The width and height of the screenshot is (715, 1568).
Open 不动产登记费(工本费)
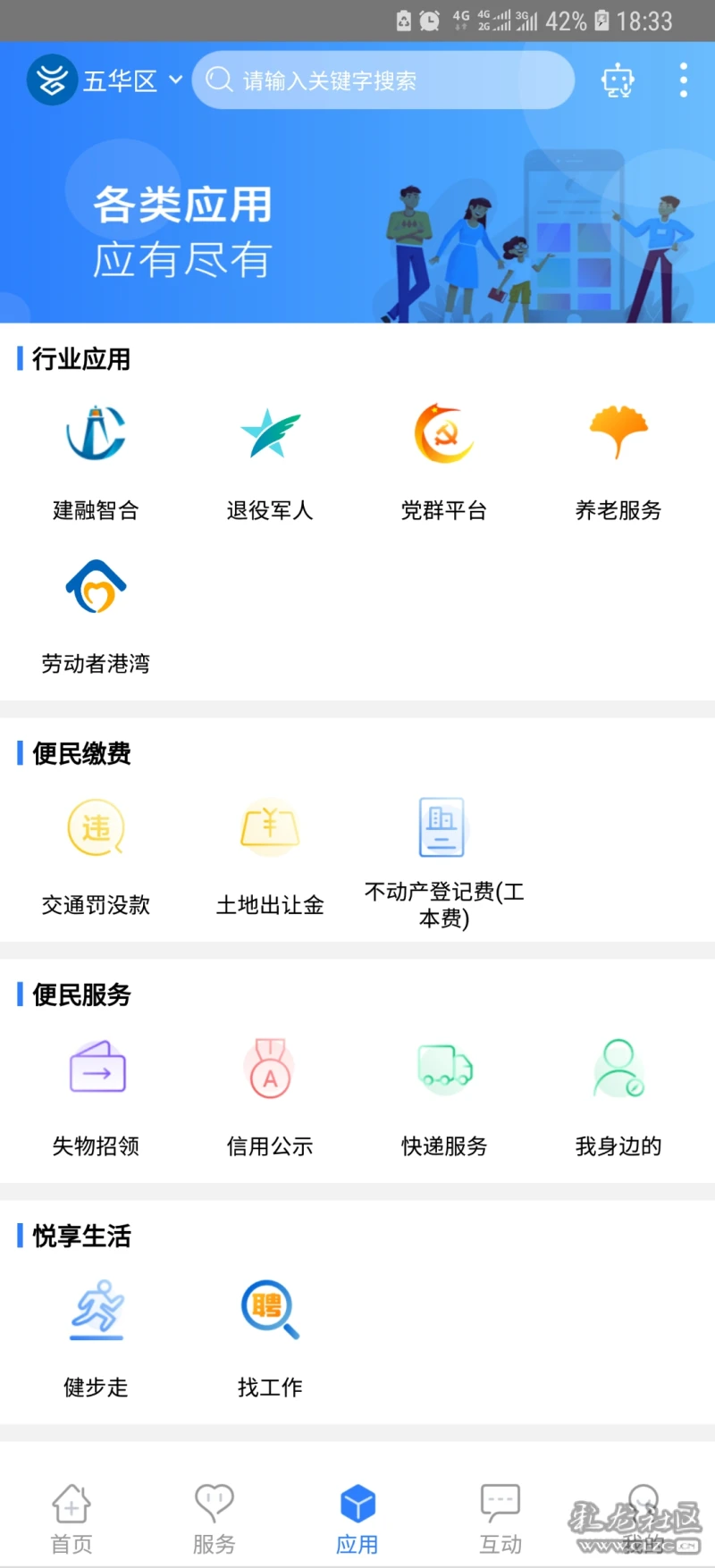pos(444,864)
